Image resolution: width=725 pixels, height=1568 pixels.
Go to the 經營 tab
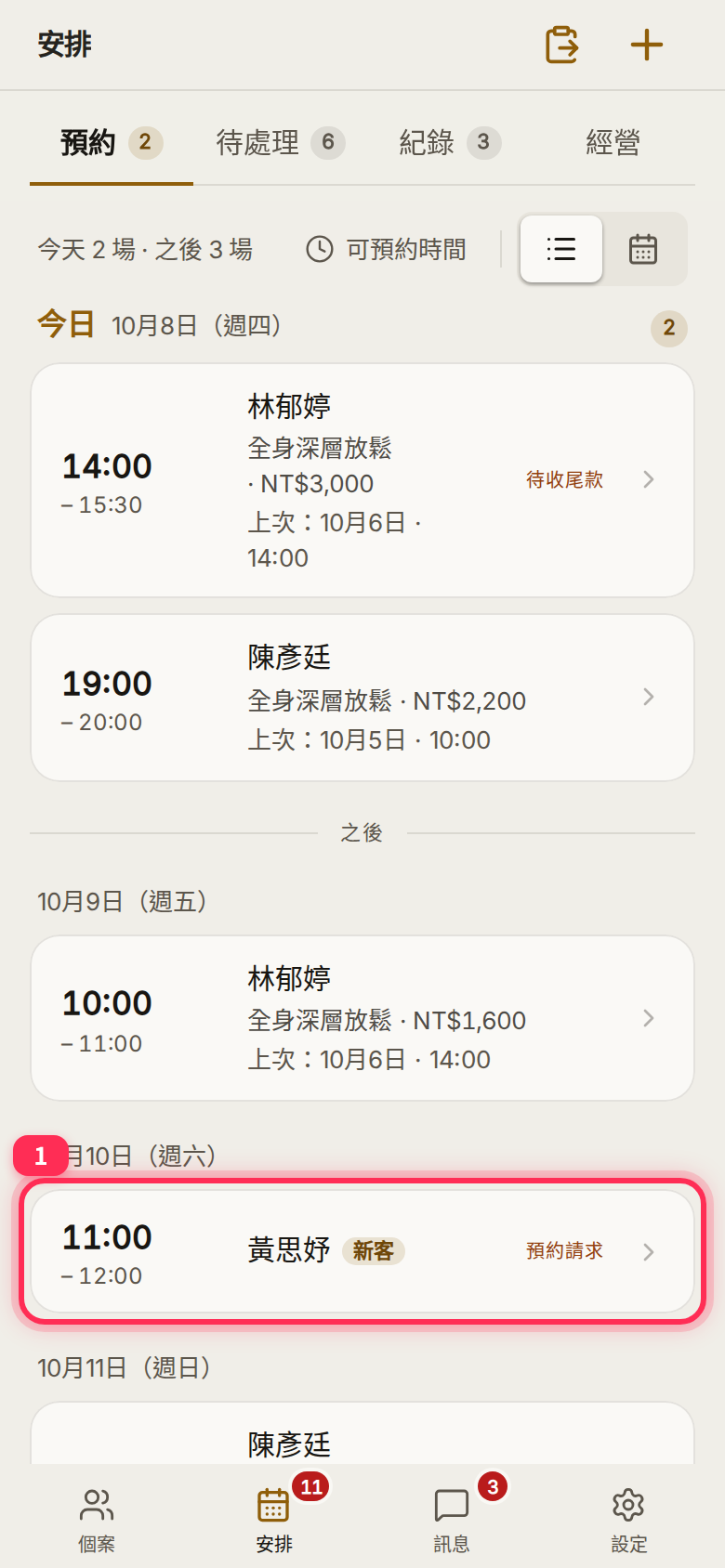click(613, 142)
